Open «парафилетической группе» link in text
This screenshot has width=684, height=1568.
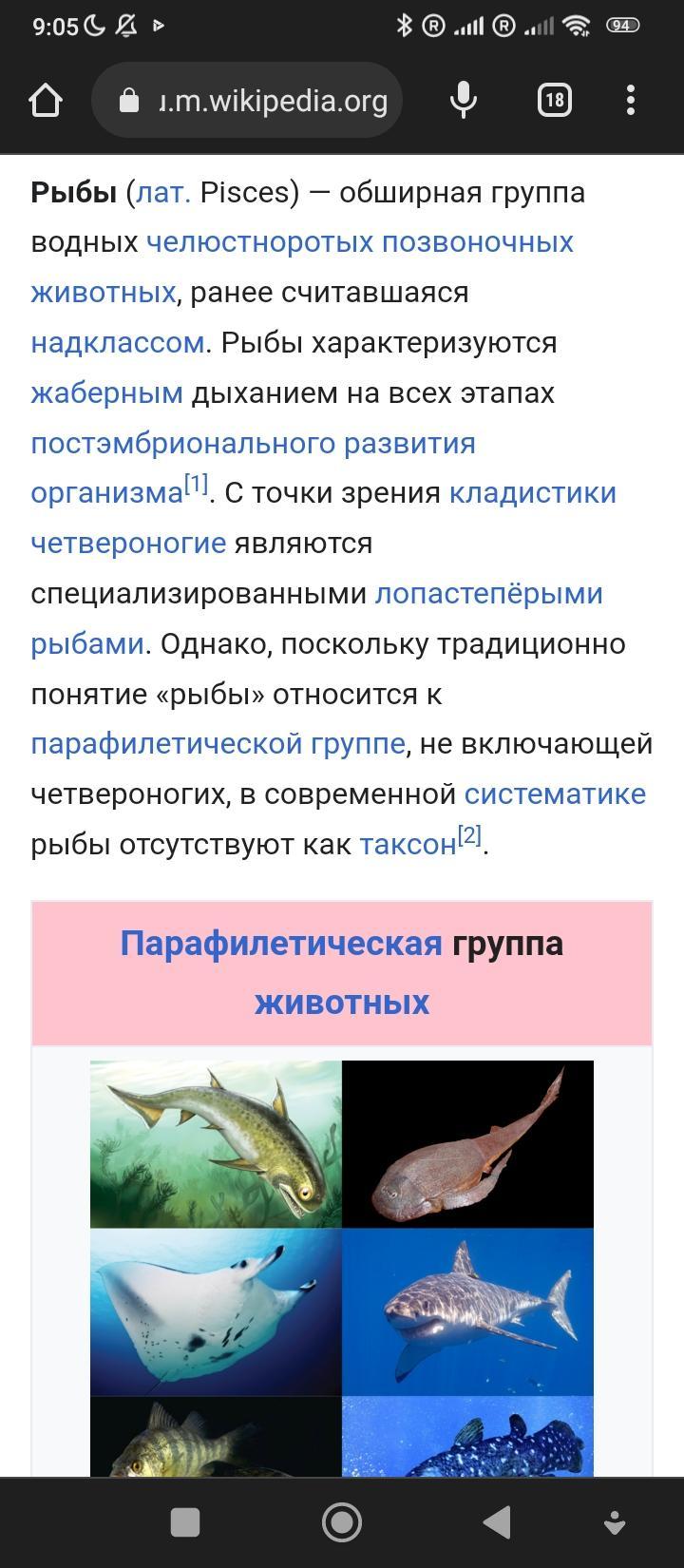[x=218, y=744]
